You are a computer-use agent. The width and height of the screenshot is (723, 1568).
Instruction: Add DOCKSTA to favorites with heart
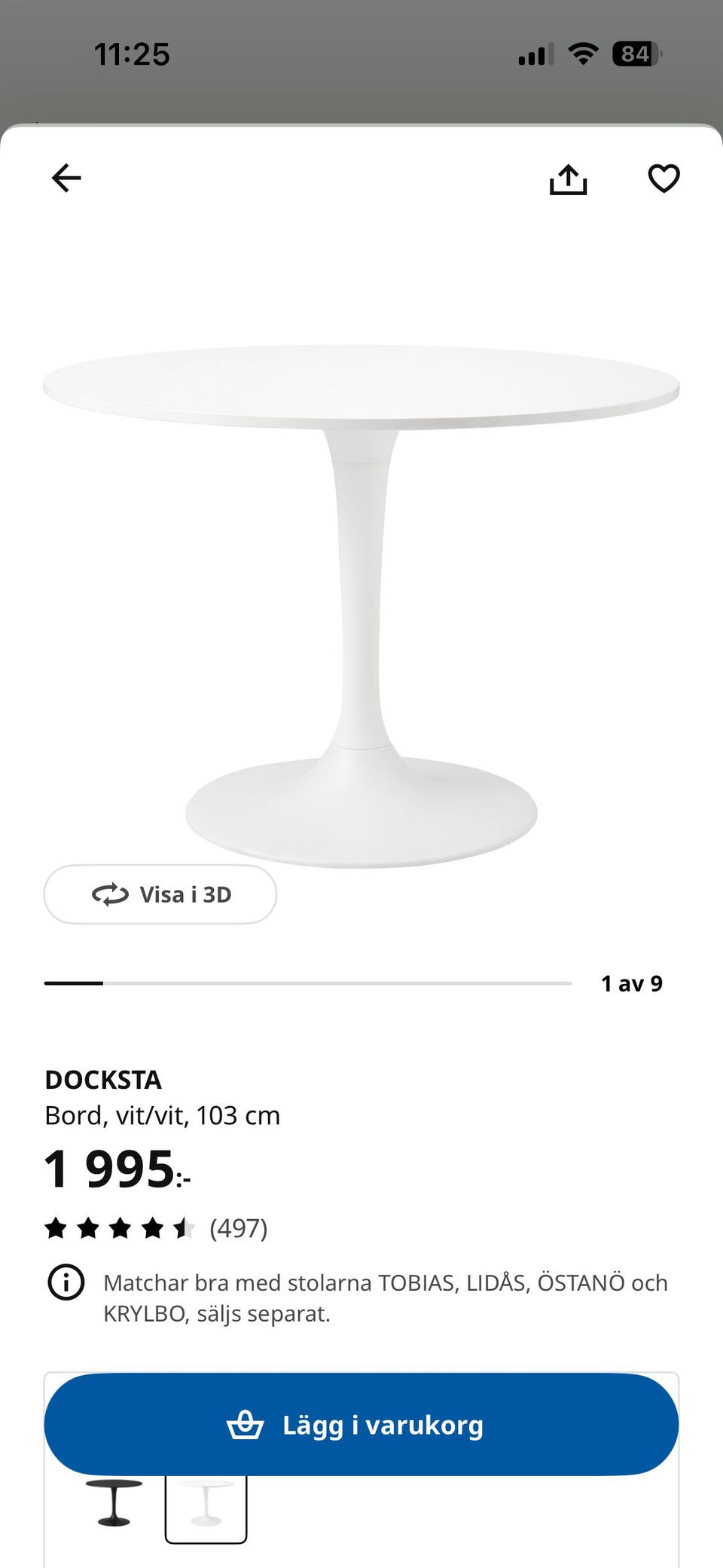pos(664,179)
